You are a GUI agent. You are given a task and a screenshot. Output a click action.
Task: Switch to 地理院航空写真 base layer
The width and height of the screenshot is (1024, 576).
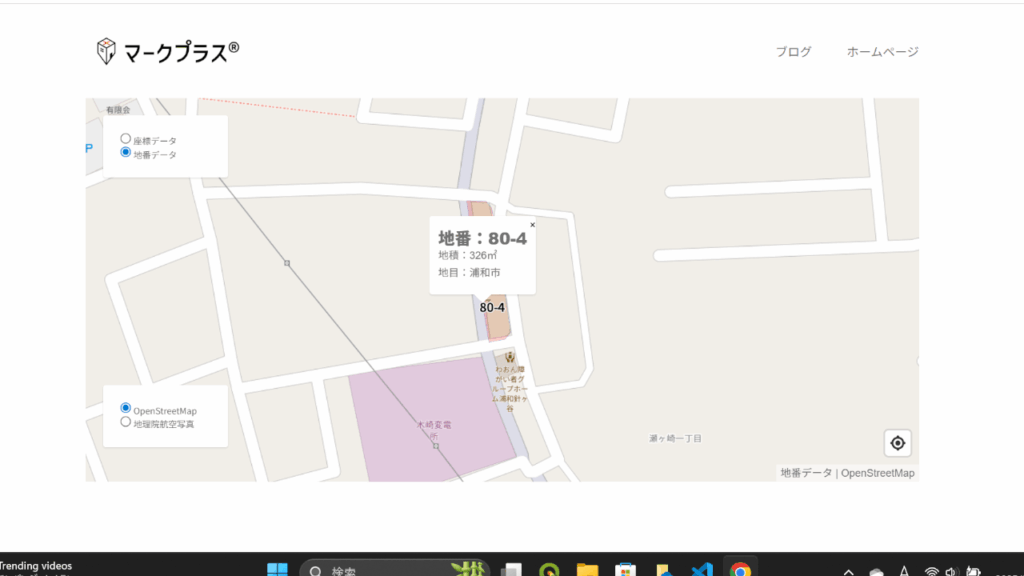(126, 422)
